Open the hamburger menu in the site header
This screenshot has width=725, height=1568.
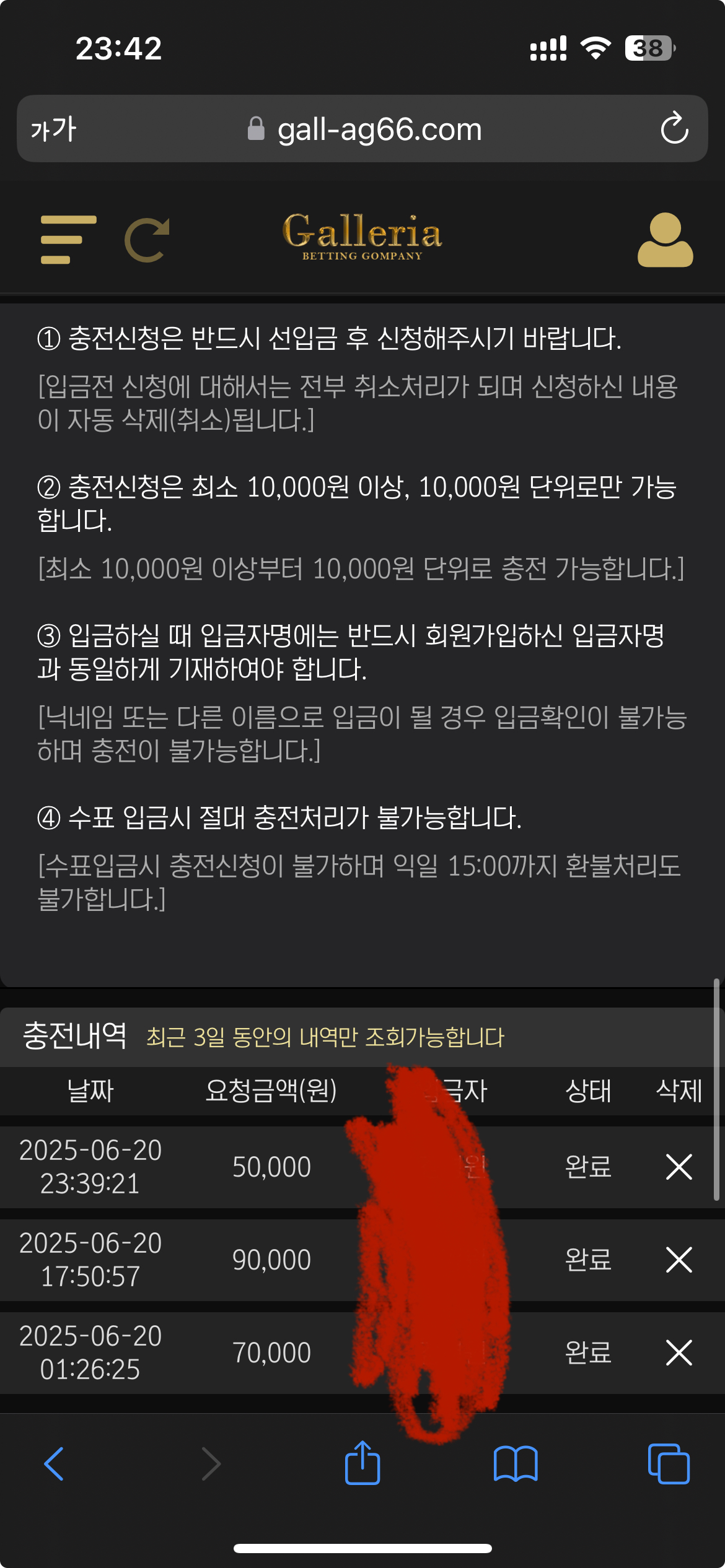(x=68, y=240)
